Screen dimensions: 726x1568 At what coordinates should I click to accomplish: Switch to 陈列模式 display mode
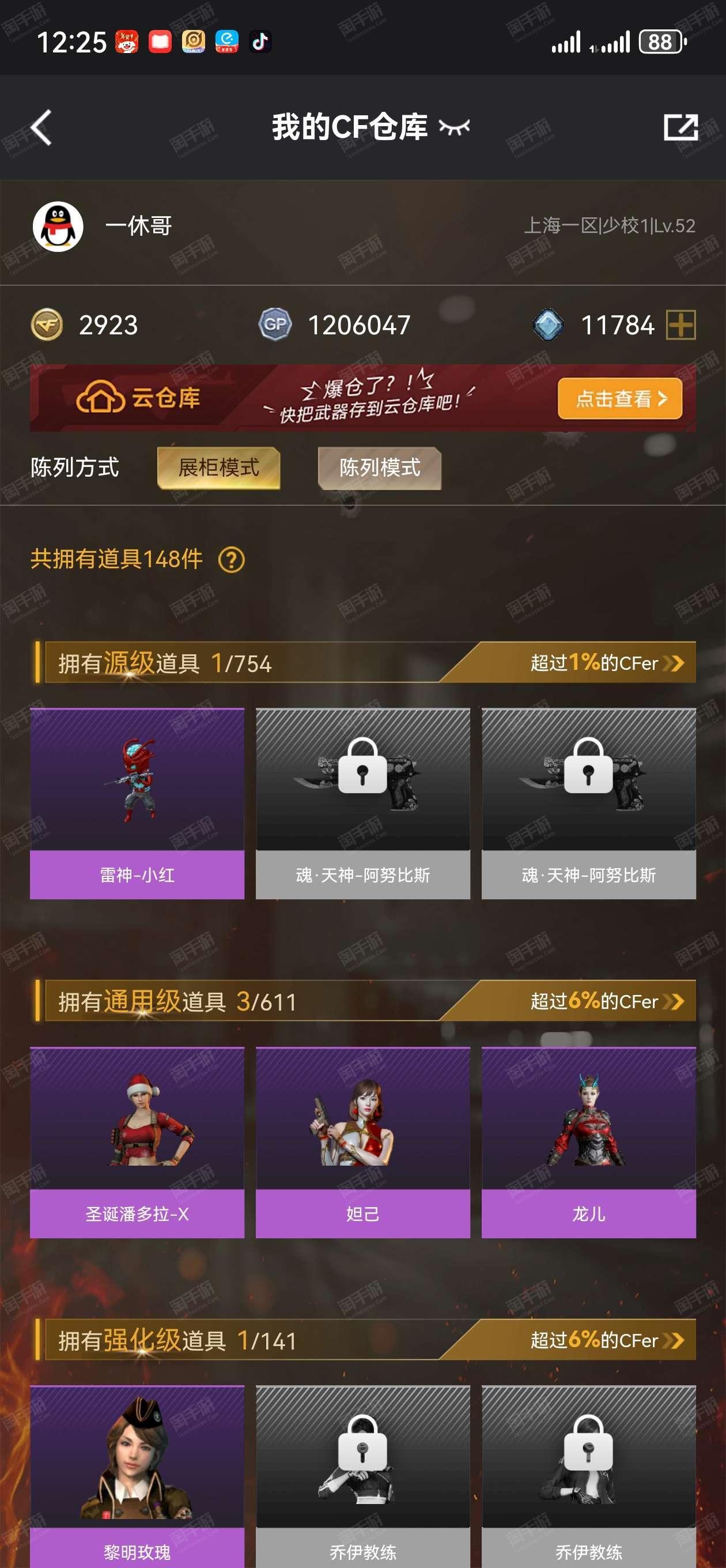pos(380,468)
